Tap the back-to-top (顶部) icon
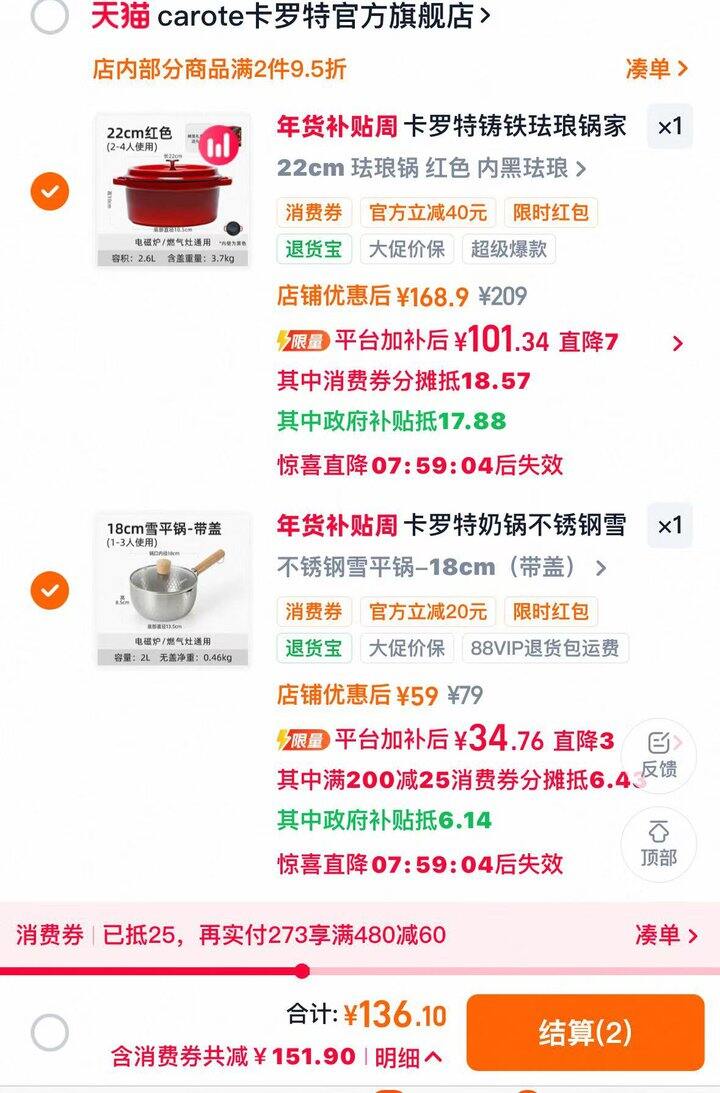The width and height of the screenshot is (720, 1093). pos(660,846)
